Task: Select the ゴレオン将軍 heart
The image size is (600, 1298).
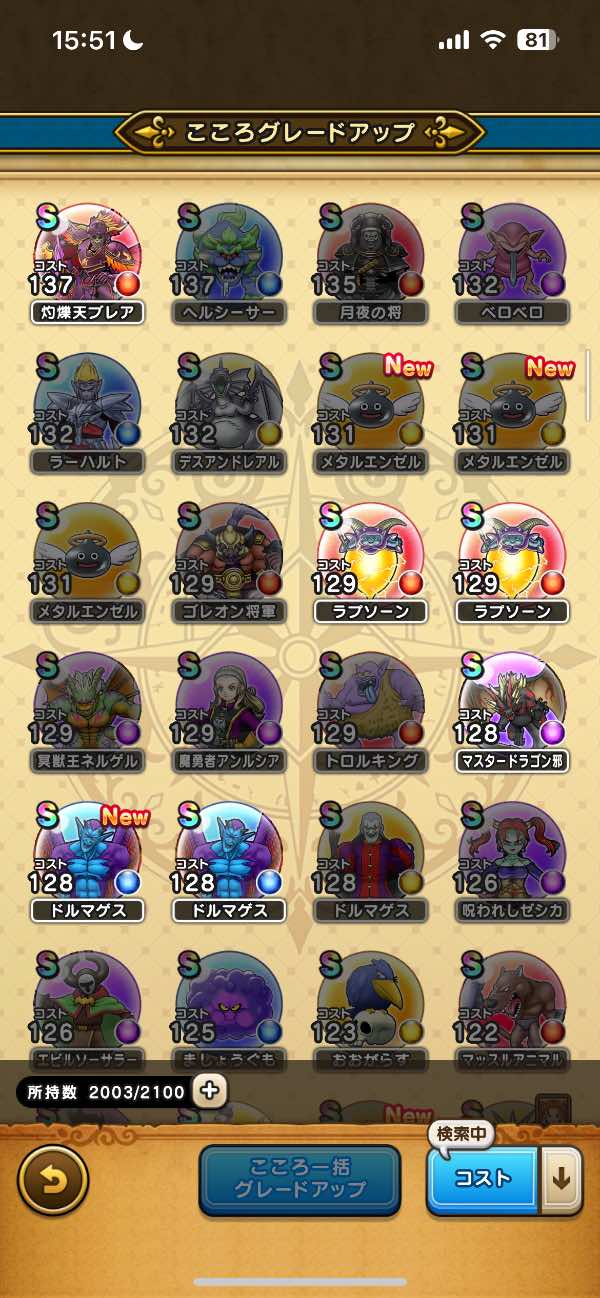Action: tap(229, 558)
